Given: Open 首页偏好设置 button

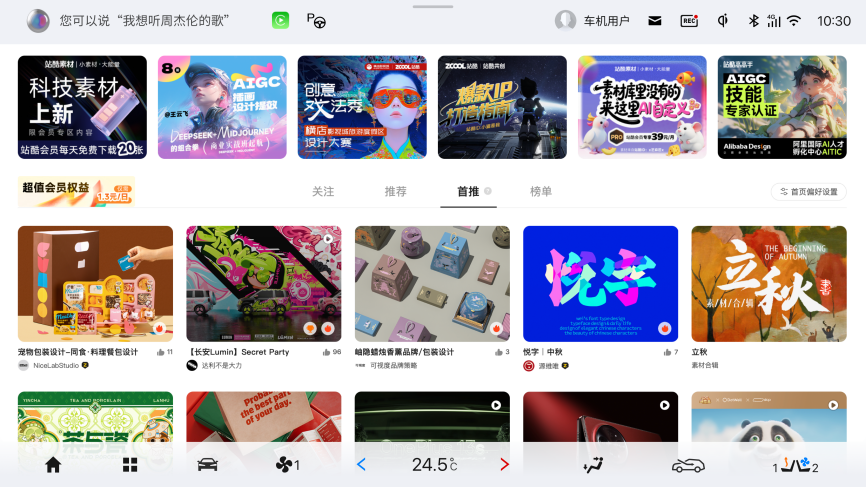Looking at the screenshot, I should coord(809,191).
